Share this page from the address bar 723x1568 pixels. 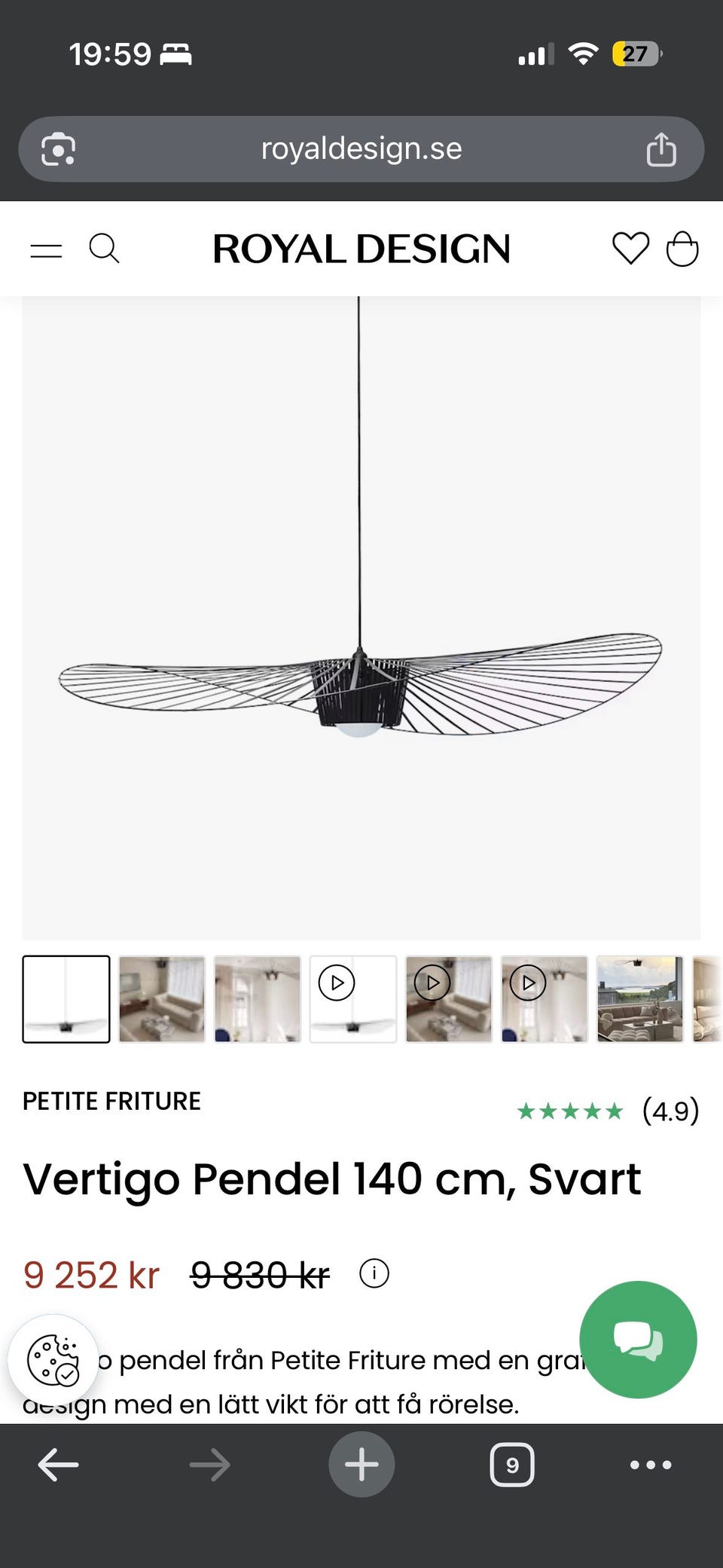tap(661, 149)
